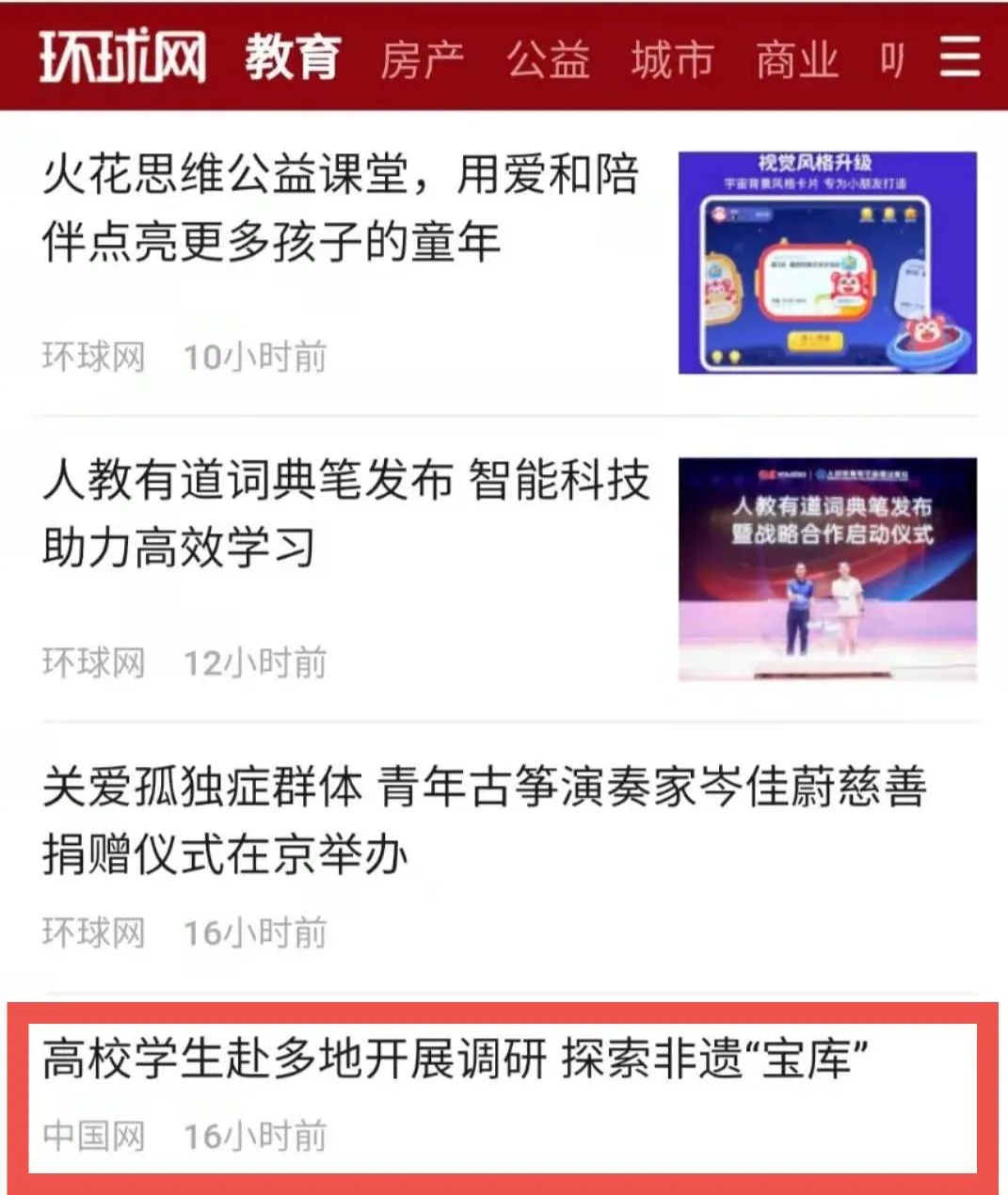The height and width of the screenshot is (1195, 1008).
Task: Switch to the 商业 tab
Action: 796,60
